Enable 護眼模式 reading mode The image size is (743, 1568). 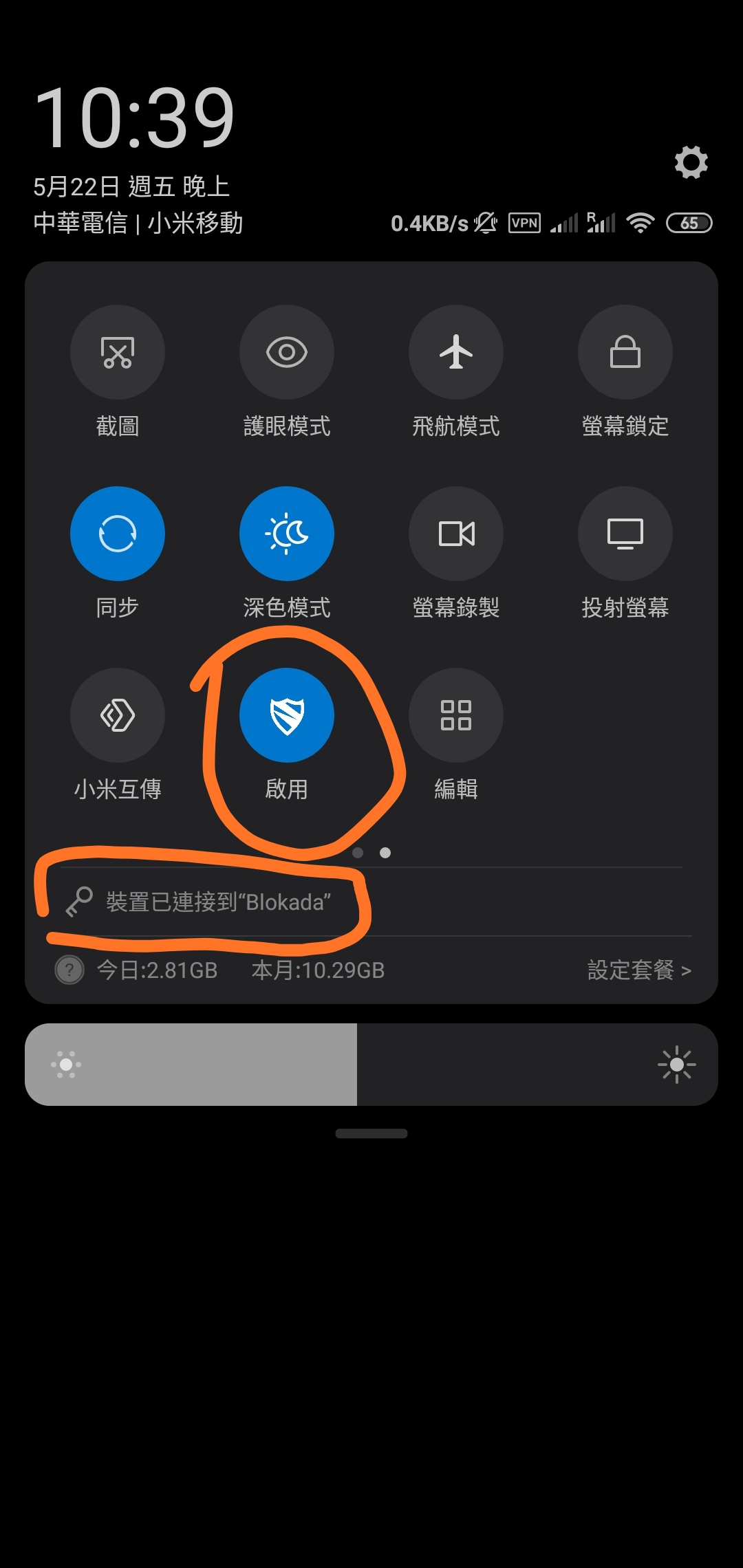[x=287, y=352]
